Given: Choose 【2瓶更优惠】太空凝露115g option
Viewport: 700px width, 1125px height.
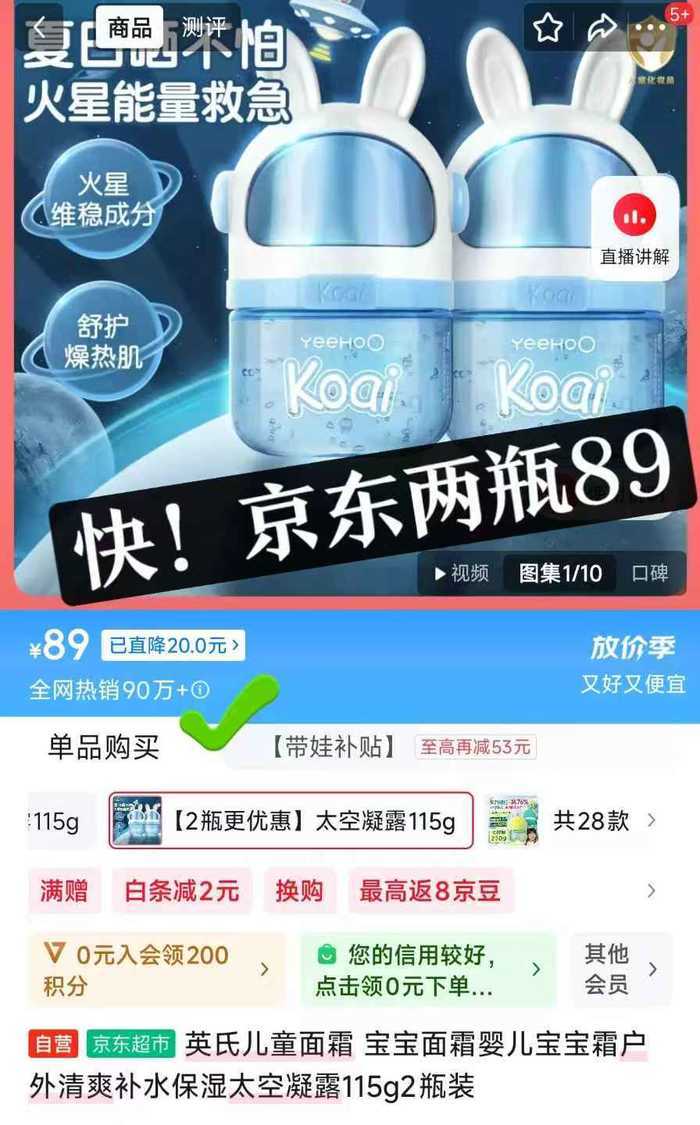Looking at the screenshot, I should (x=291, y=821).
